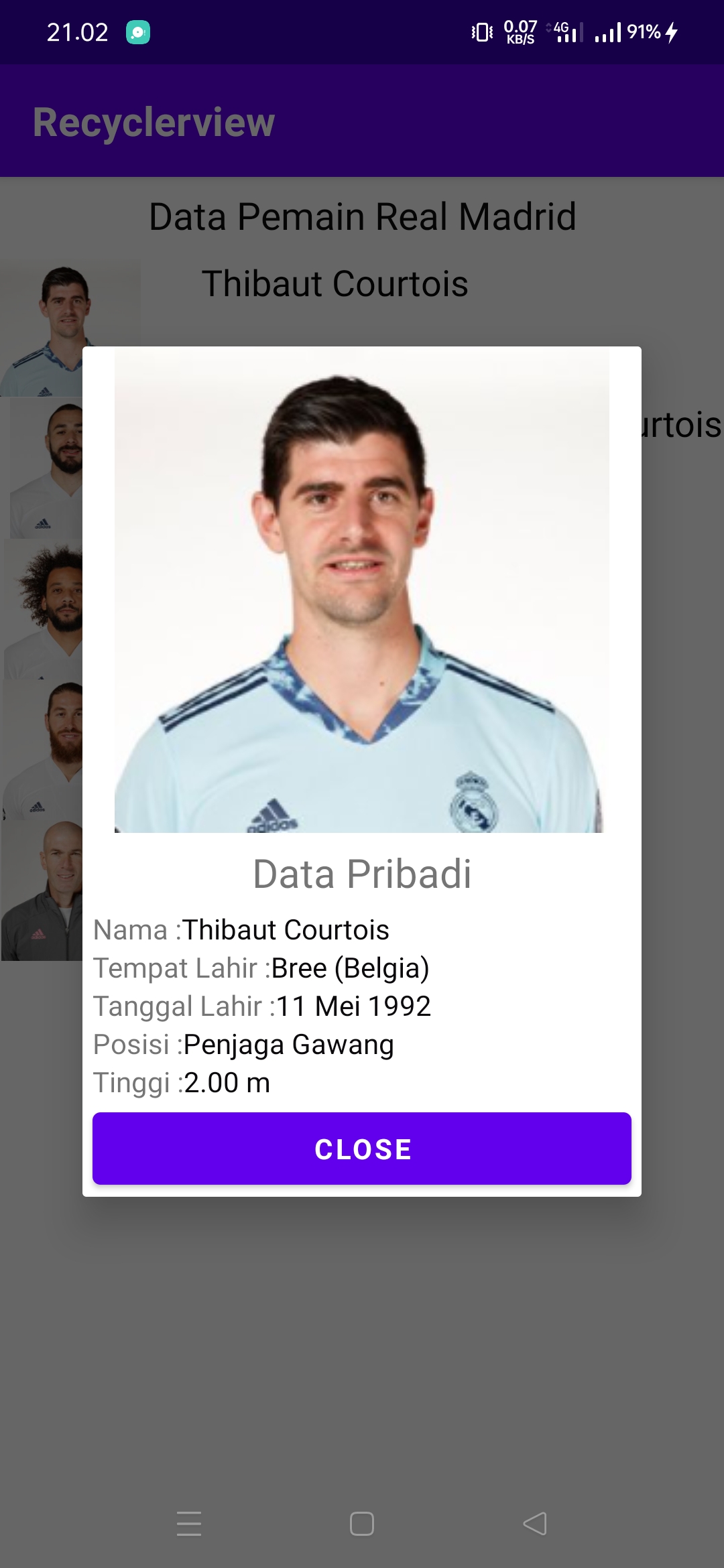724x1568 pixels.
Task: Open the recent apps menu
Action: 189,1524
